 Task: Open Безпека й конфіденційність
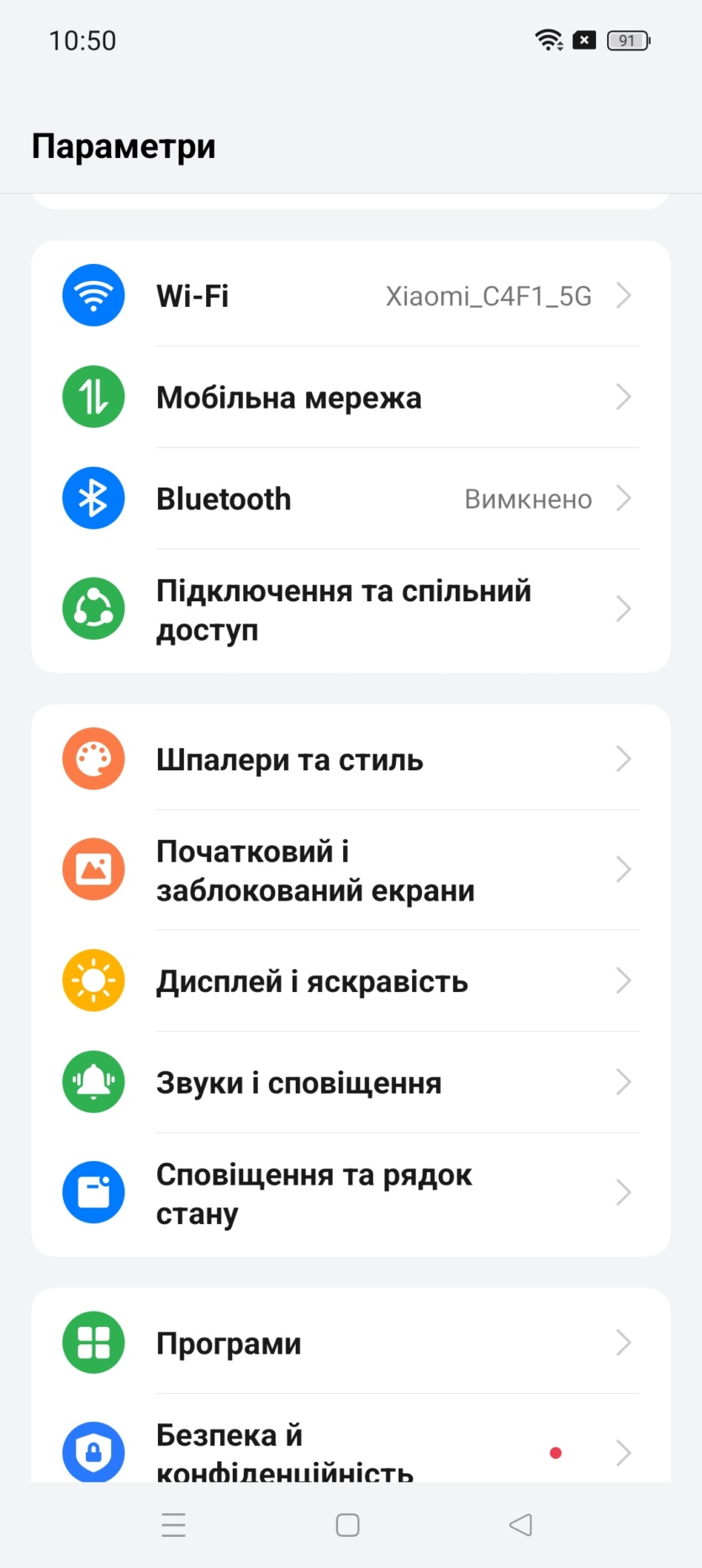pyautogui.click(x=351, y=1450)
